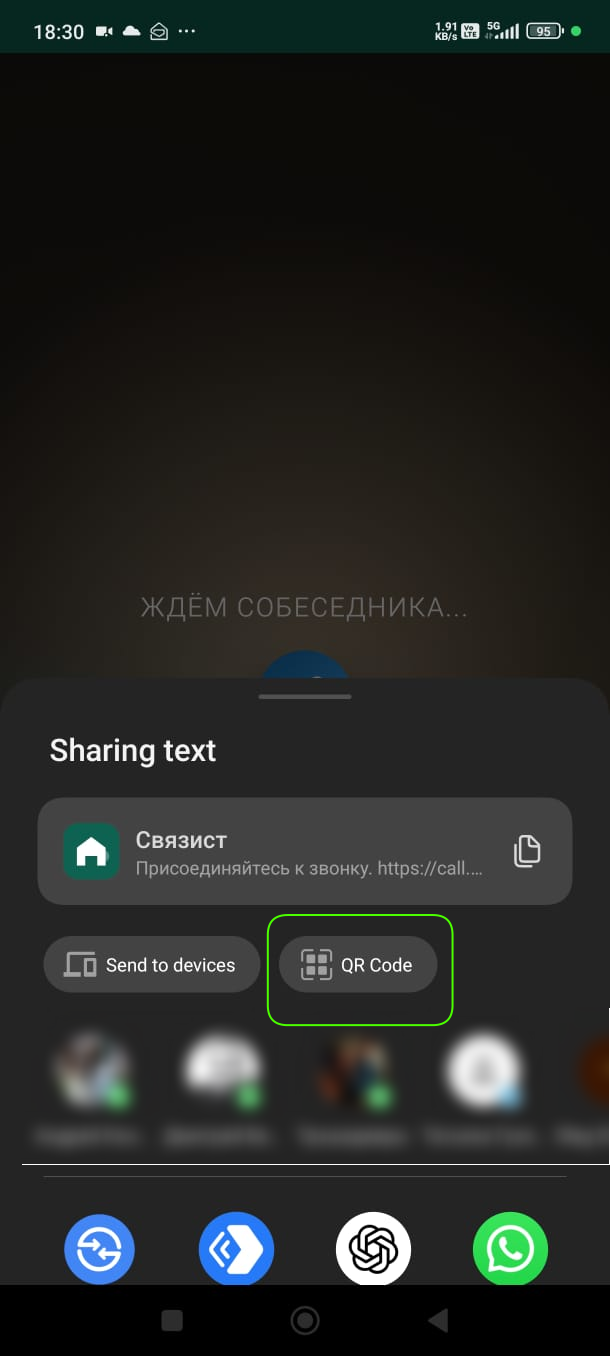Go to the home screen
This screenshot has height=1356, width=610.
(305, 1321)
